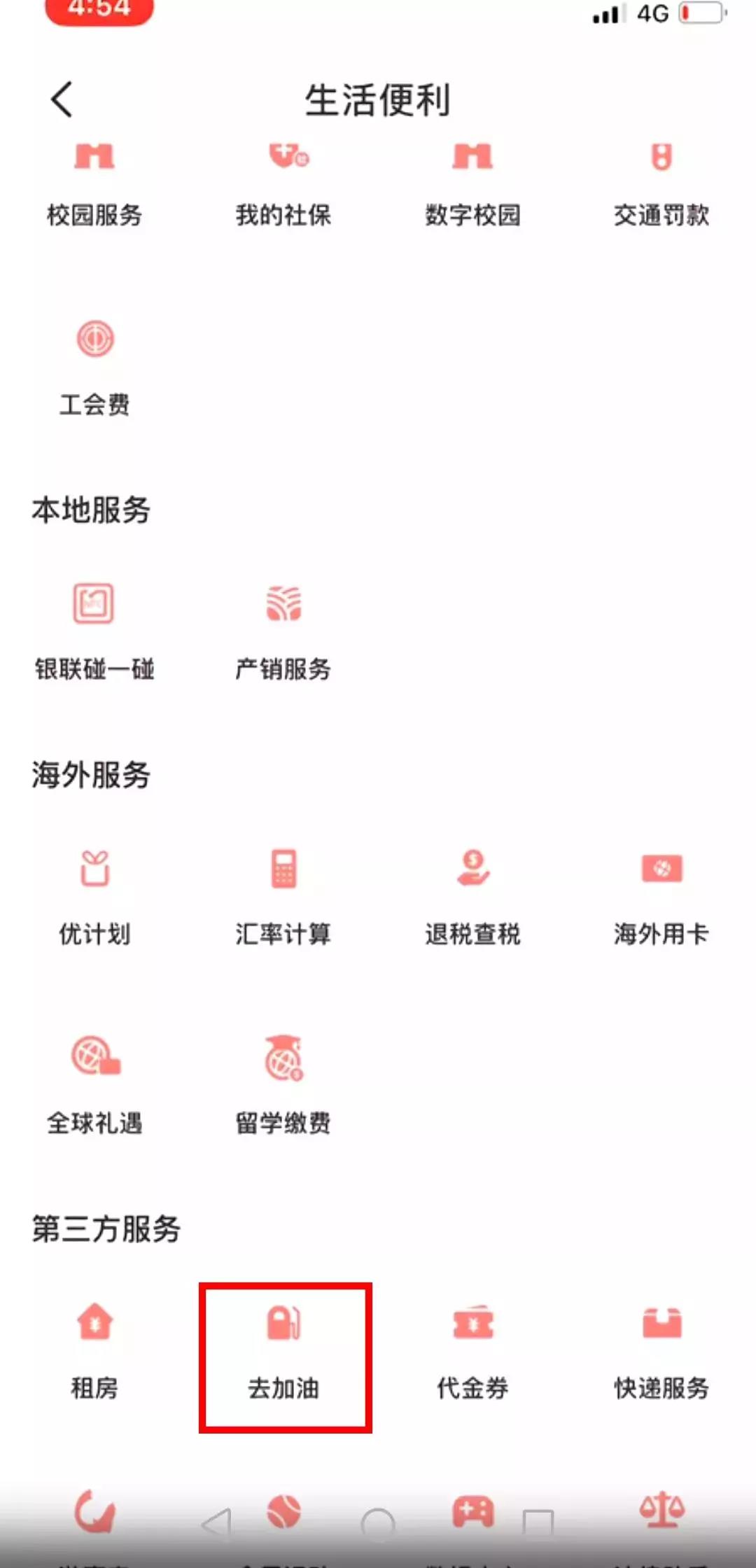This screenshot has width=756, height=1568.
Task: Go back from 生活便利 page
Action: 62,99
